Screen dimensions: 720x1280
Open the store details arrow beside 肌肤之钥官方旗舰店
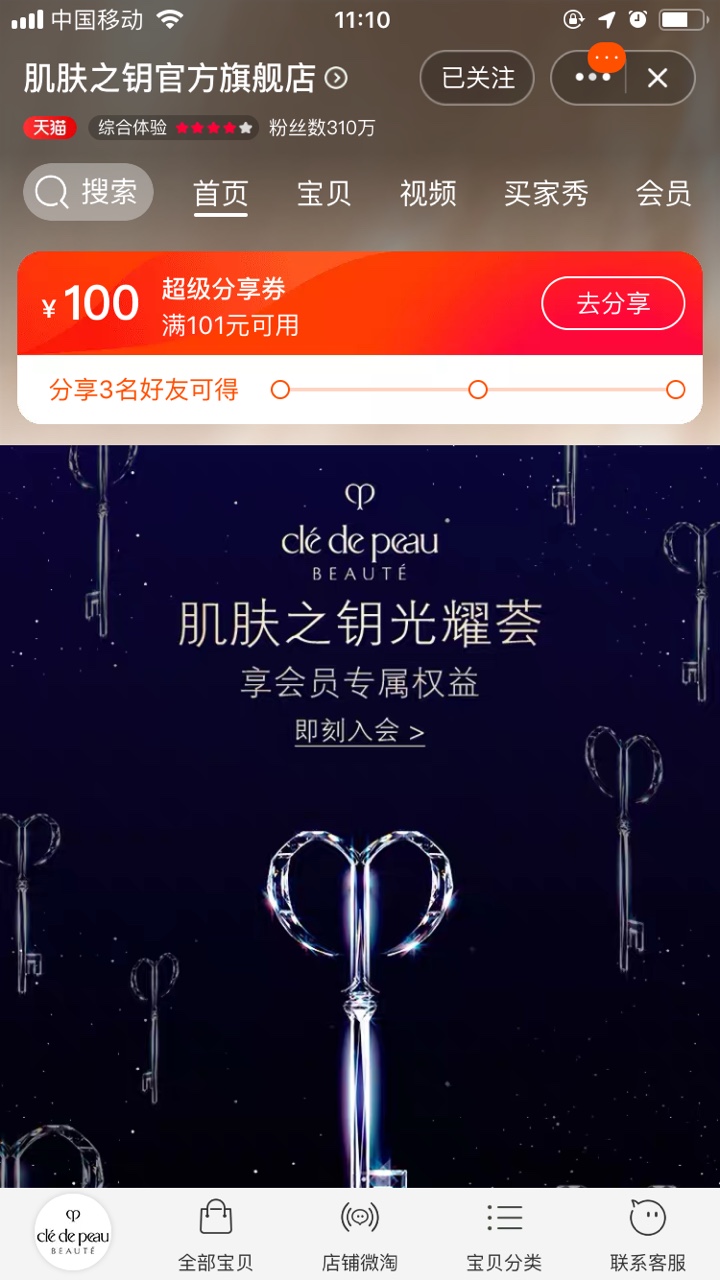[337, 78]
